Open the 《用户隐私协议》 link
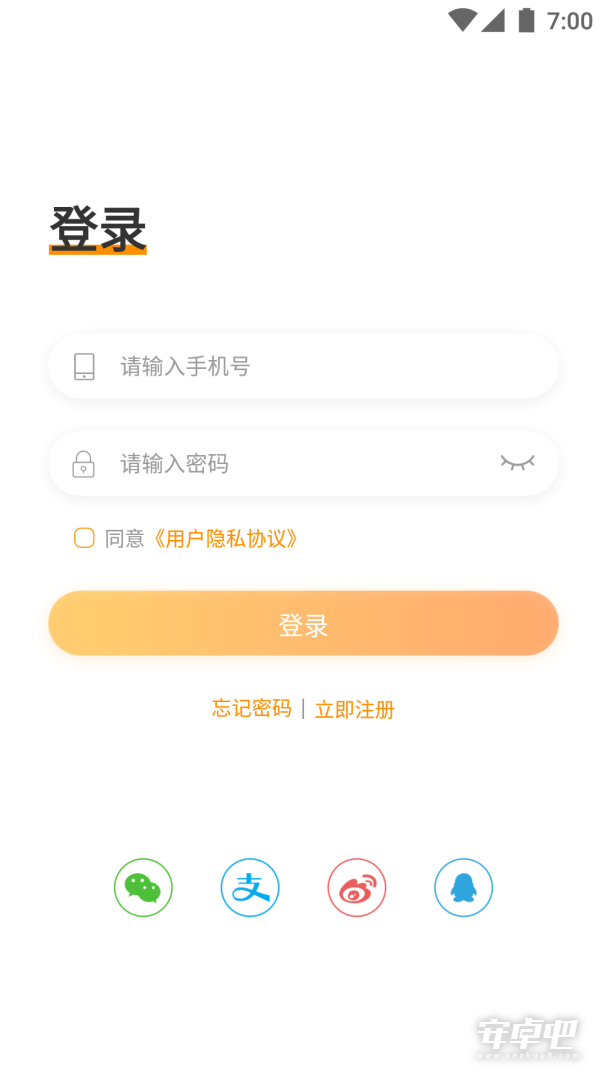The height and width of the screenshot is (1080, 607). (224, 539)
